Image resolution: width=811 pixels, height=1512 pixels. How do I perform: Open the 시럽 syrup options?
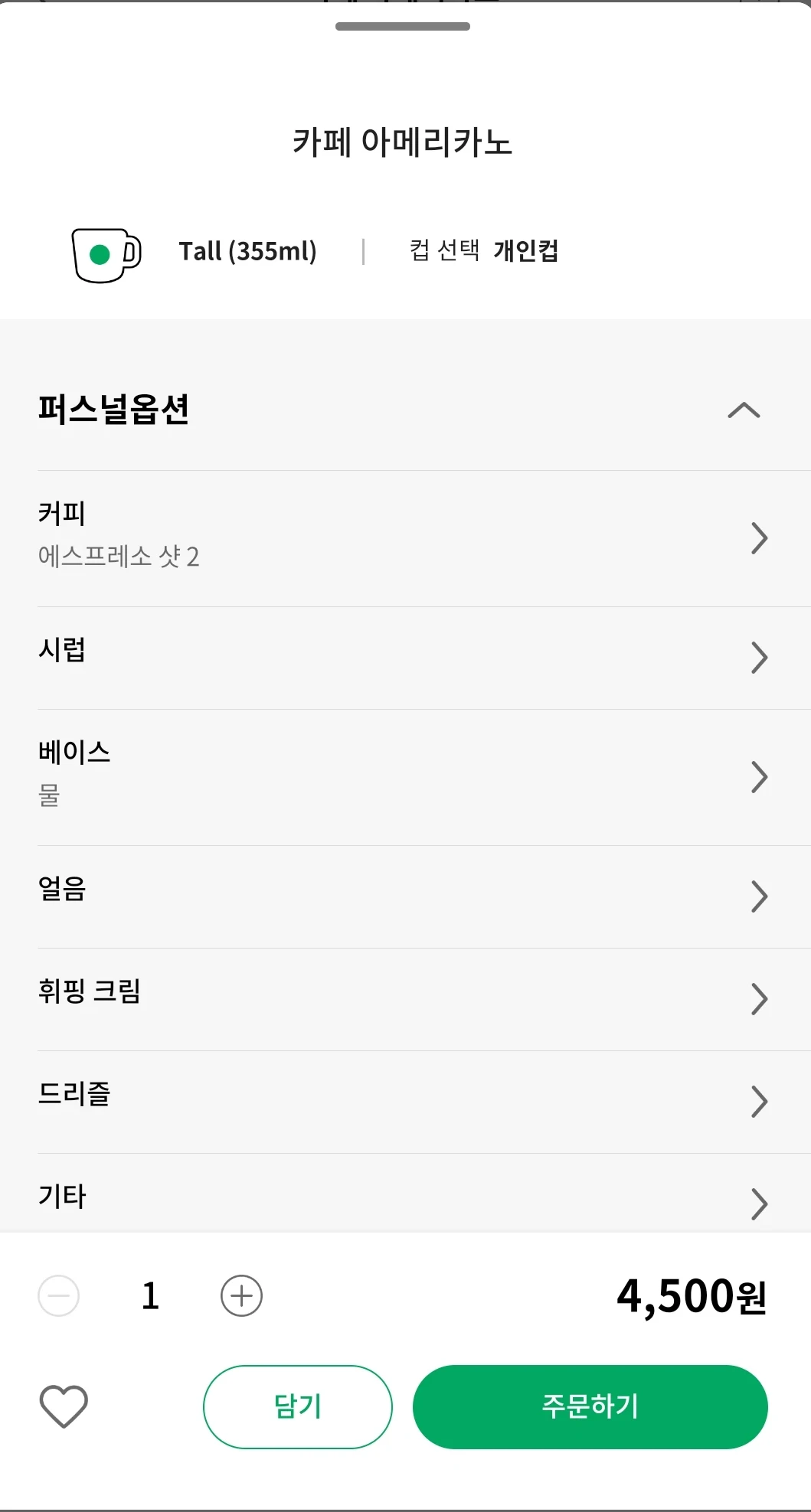point(406,657)
